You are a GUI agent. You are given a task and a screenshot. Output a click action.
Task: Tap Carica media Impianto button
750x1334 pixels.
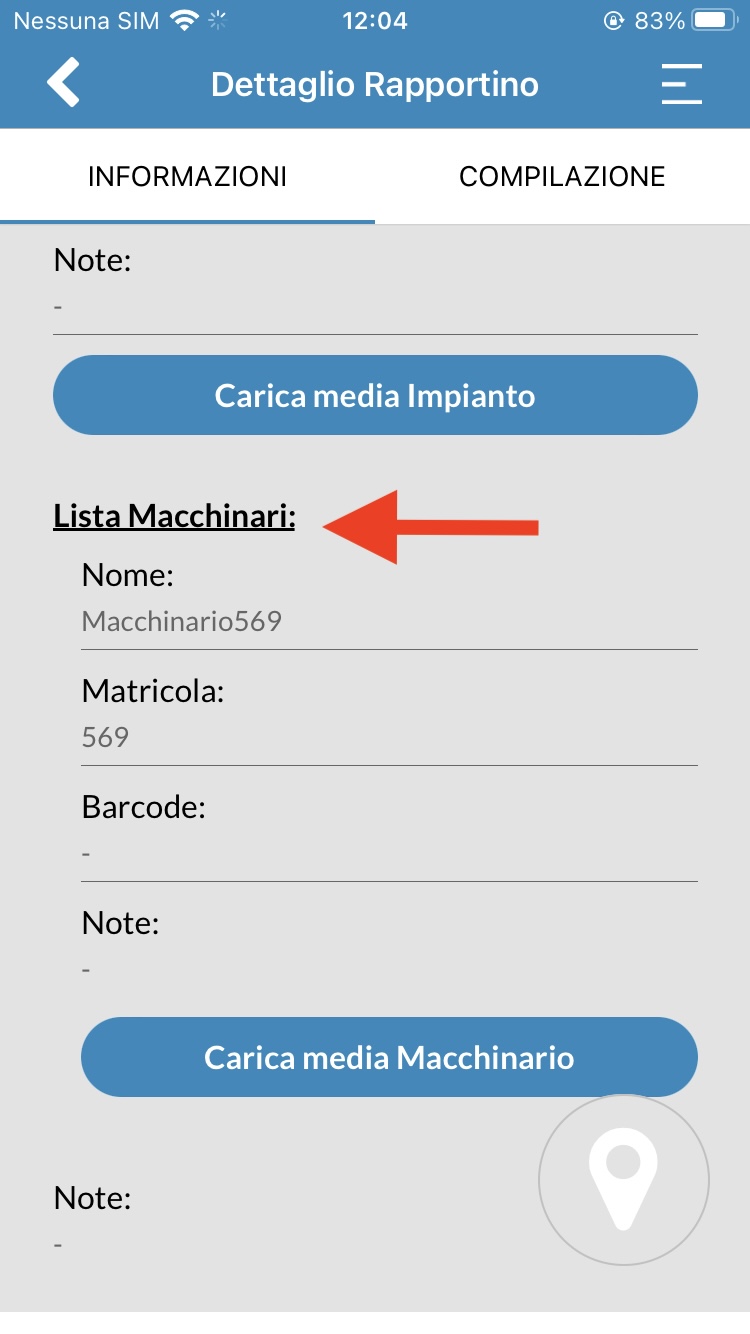(375, 396)
